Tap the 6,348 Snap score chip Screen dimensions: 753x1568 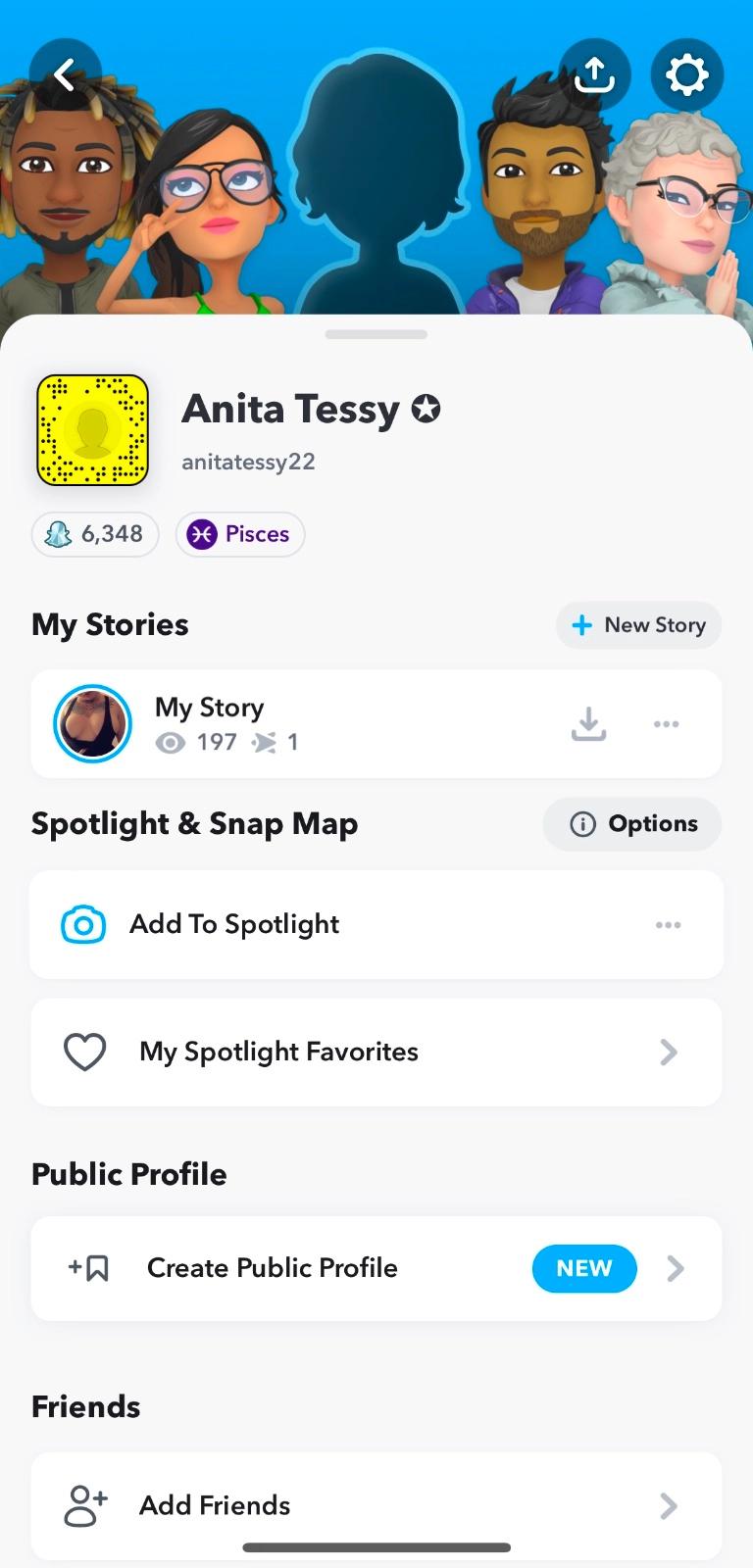95,534
